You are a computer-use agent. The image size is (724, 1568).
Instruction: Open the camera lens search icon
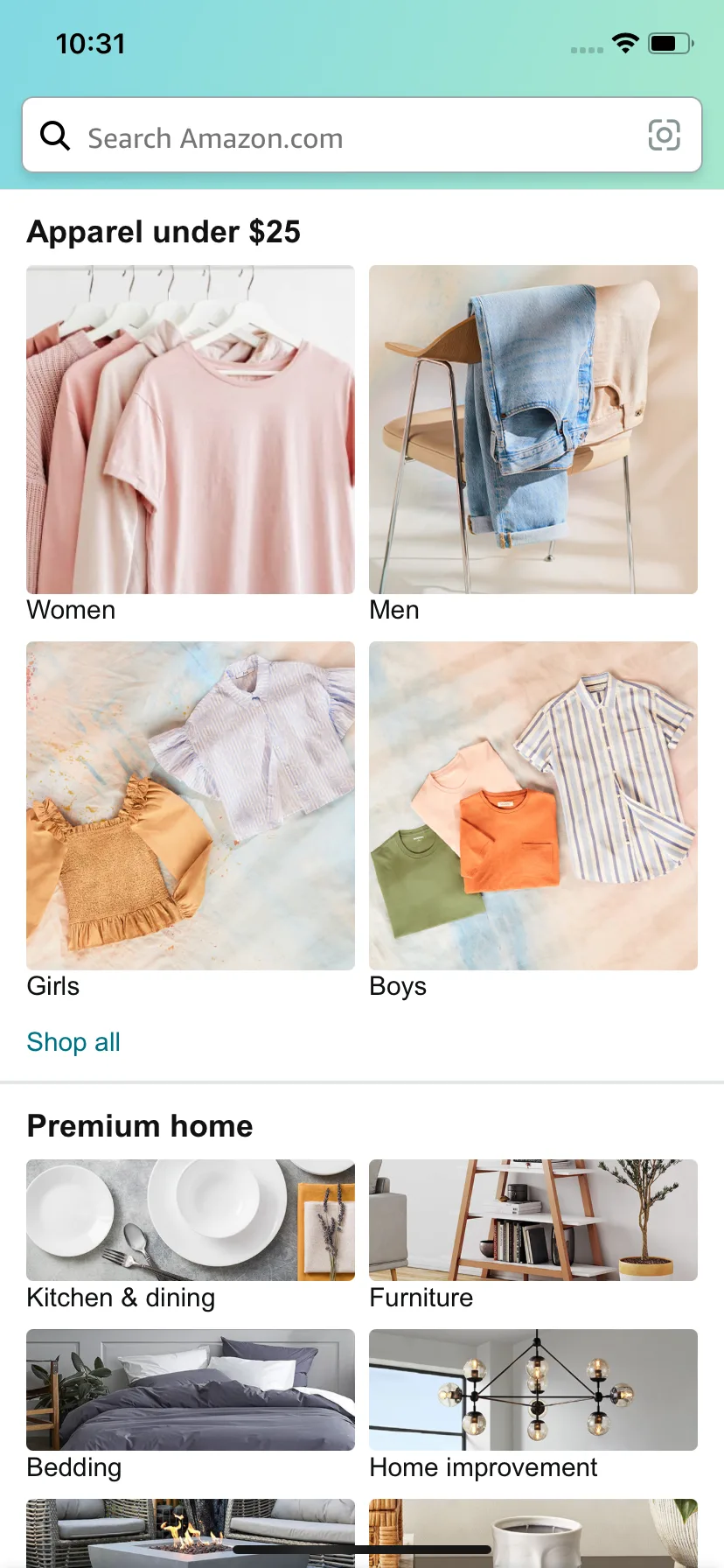point(664,136)
